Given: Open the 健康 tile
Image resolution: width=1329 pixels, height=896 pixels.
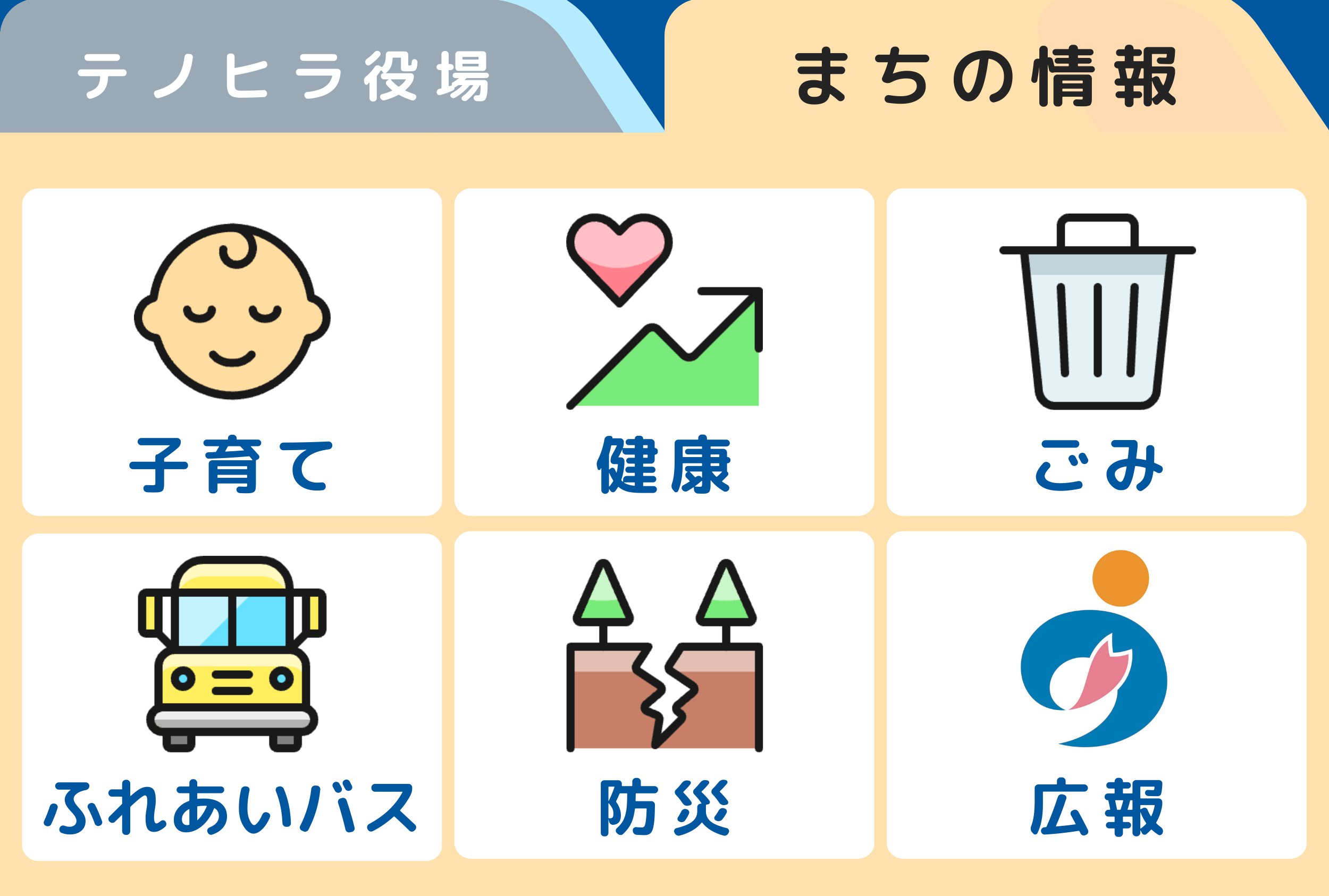Looking at the screenshot, I should click(x=663, y=352).
